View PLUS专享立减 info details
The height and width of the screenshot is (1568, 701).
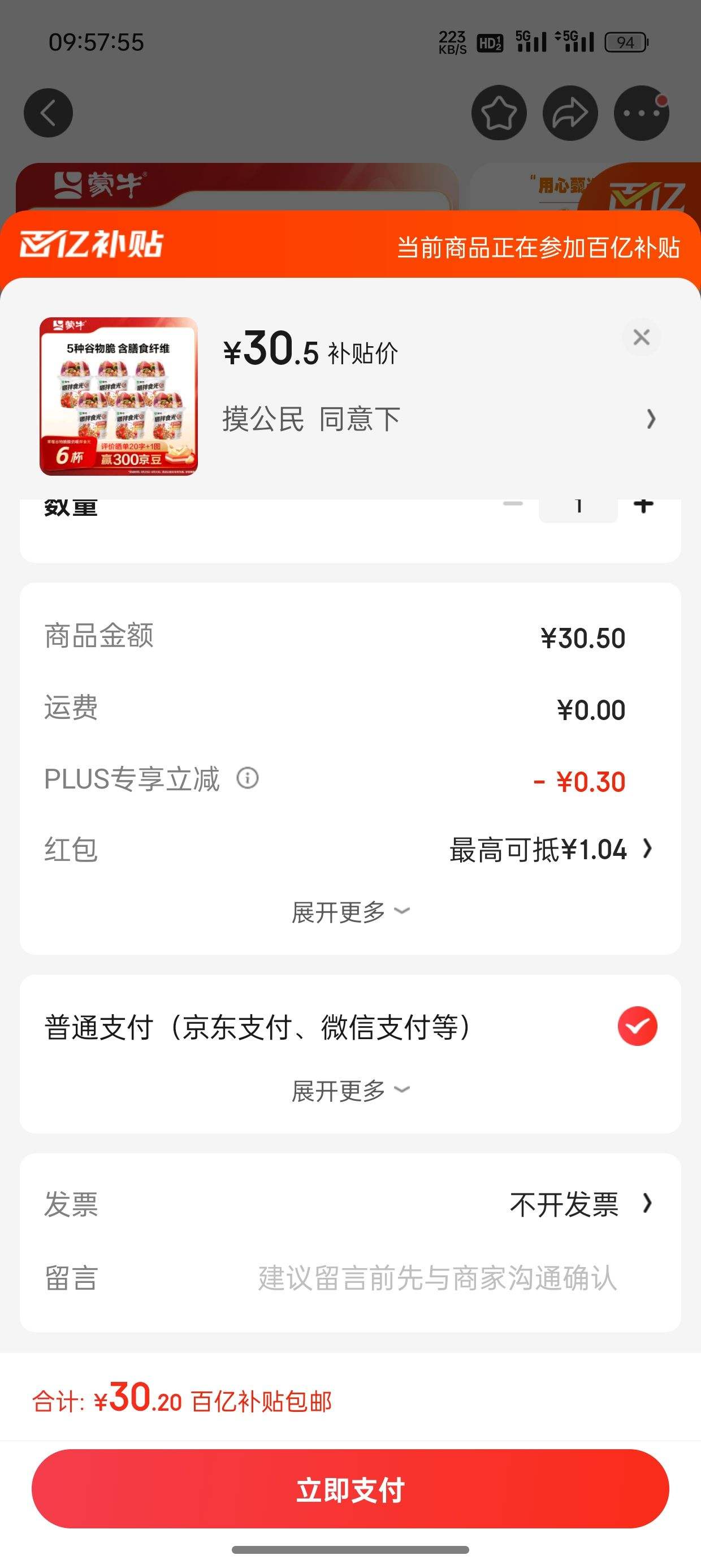[x=248, y=778]
